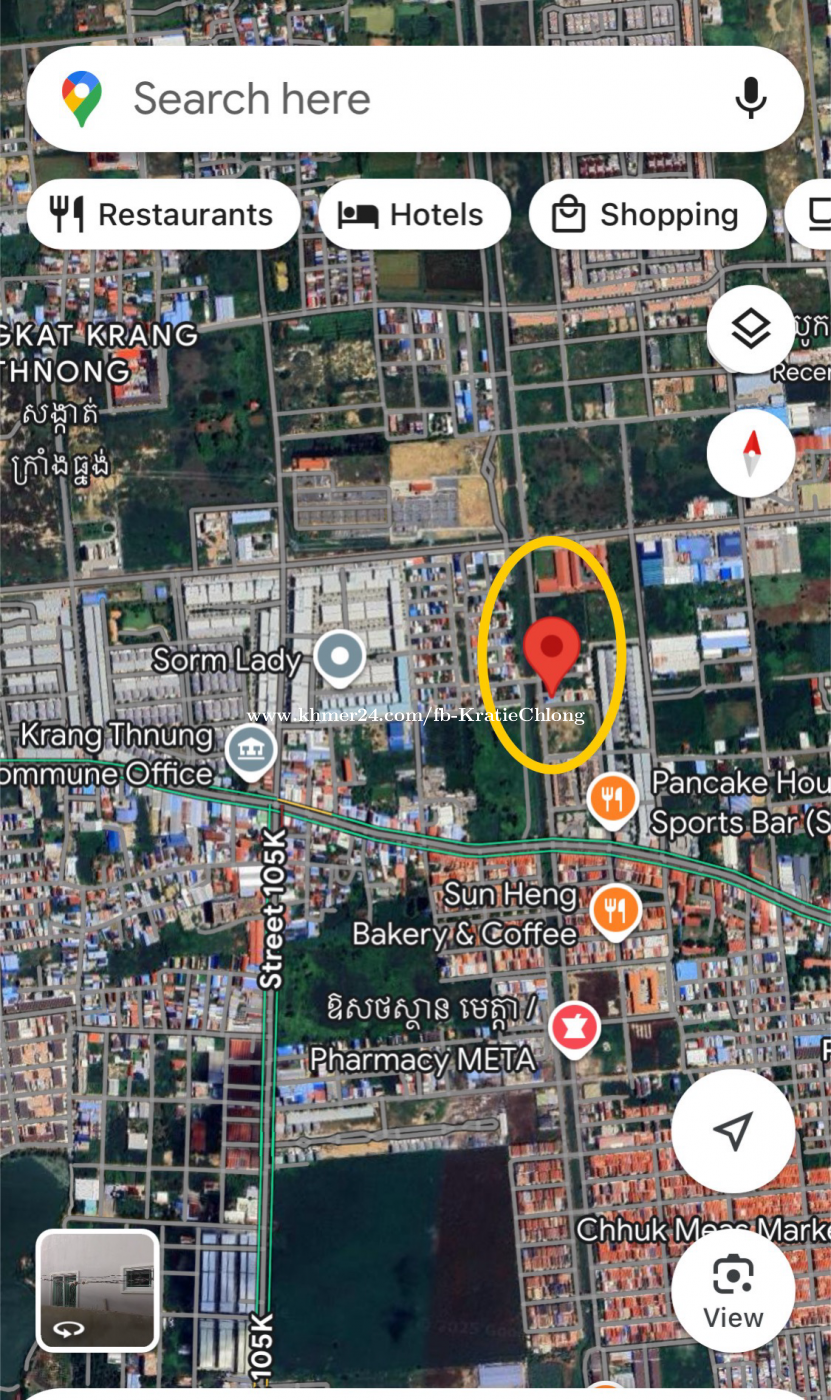Screen dimensions: 831x1400
Task: Open the Street View preview thumbnail
Action: [98, 1290]
